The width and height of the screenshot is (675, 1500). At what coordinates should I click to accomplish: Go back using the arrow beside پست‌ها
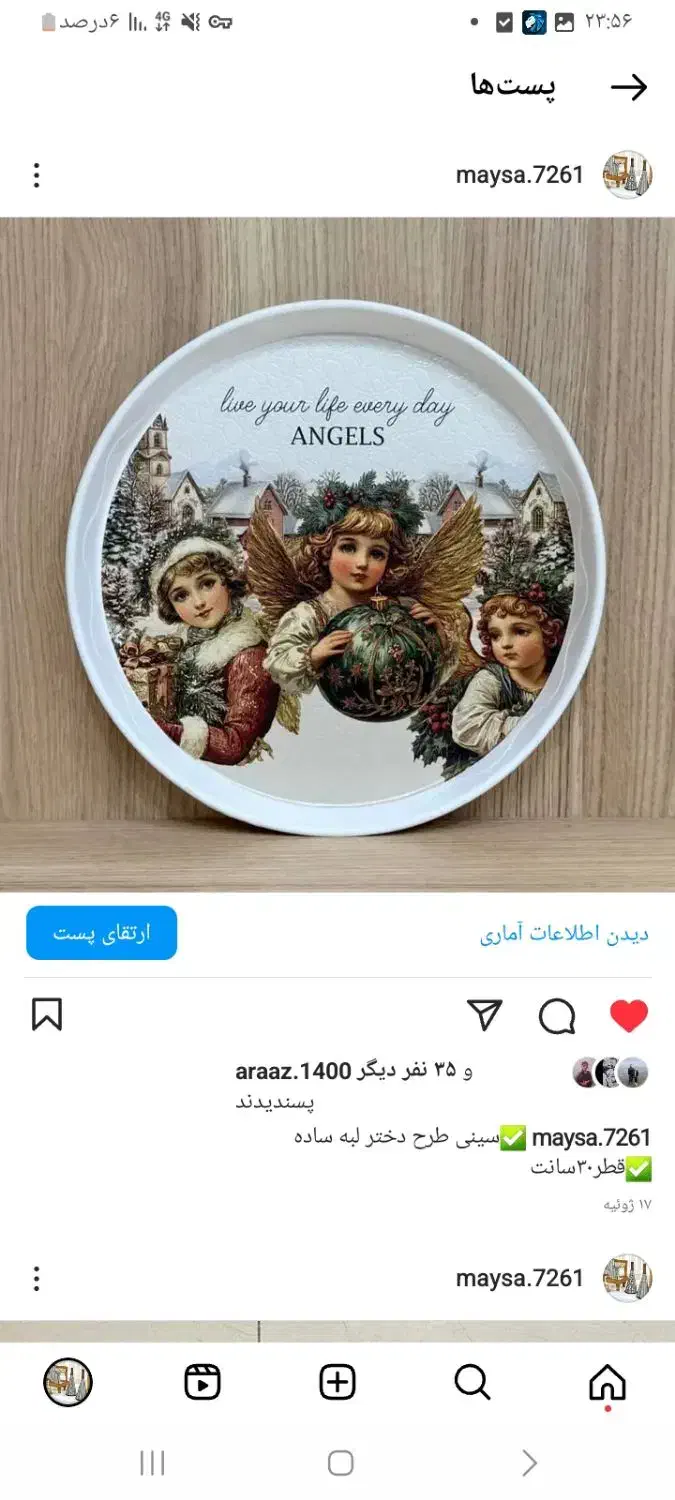pos(629,88)
